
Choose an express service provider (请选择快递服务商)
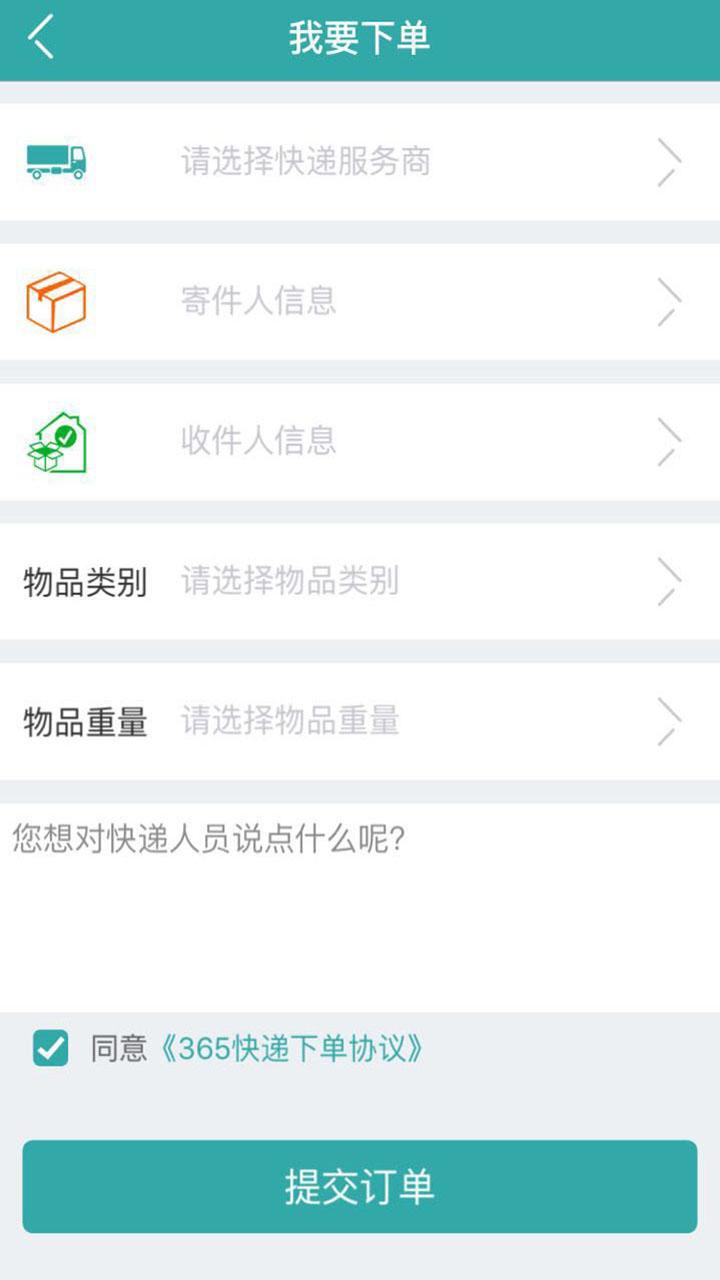[360, 161]
